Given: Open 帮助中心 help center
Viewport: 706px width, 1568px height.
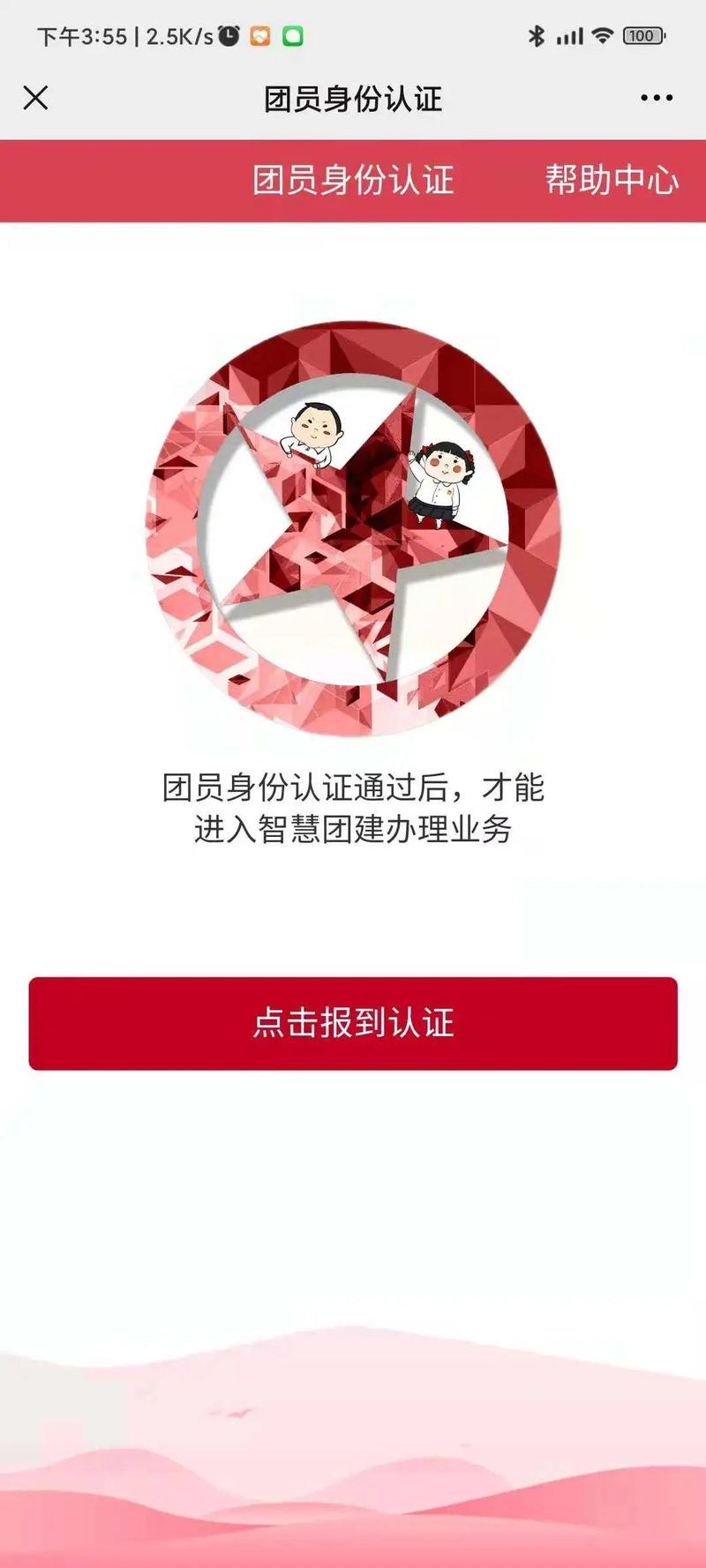Looking at the screenshot, I should tap(611, 180).
